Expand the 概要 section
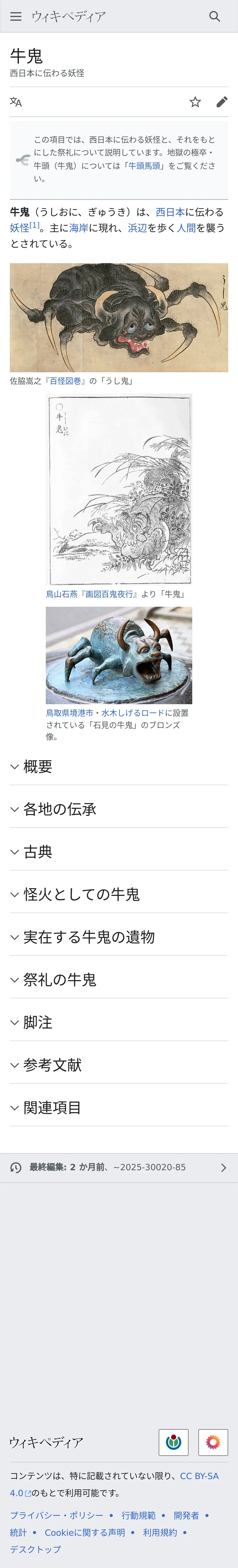The height and width of the screenshot is (1568, 238). point(119,766)
